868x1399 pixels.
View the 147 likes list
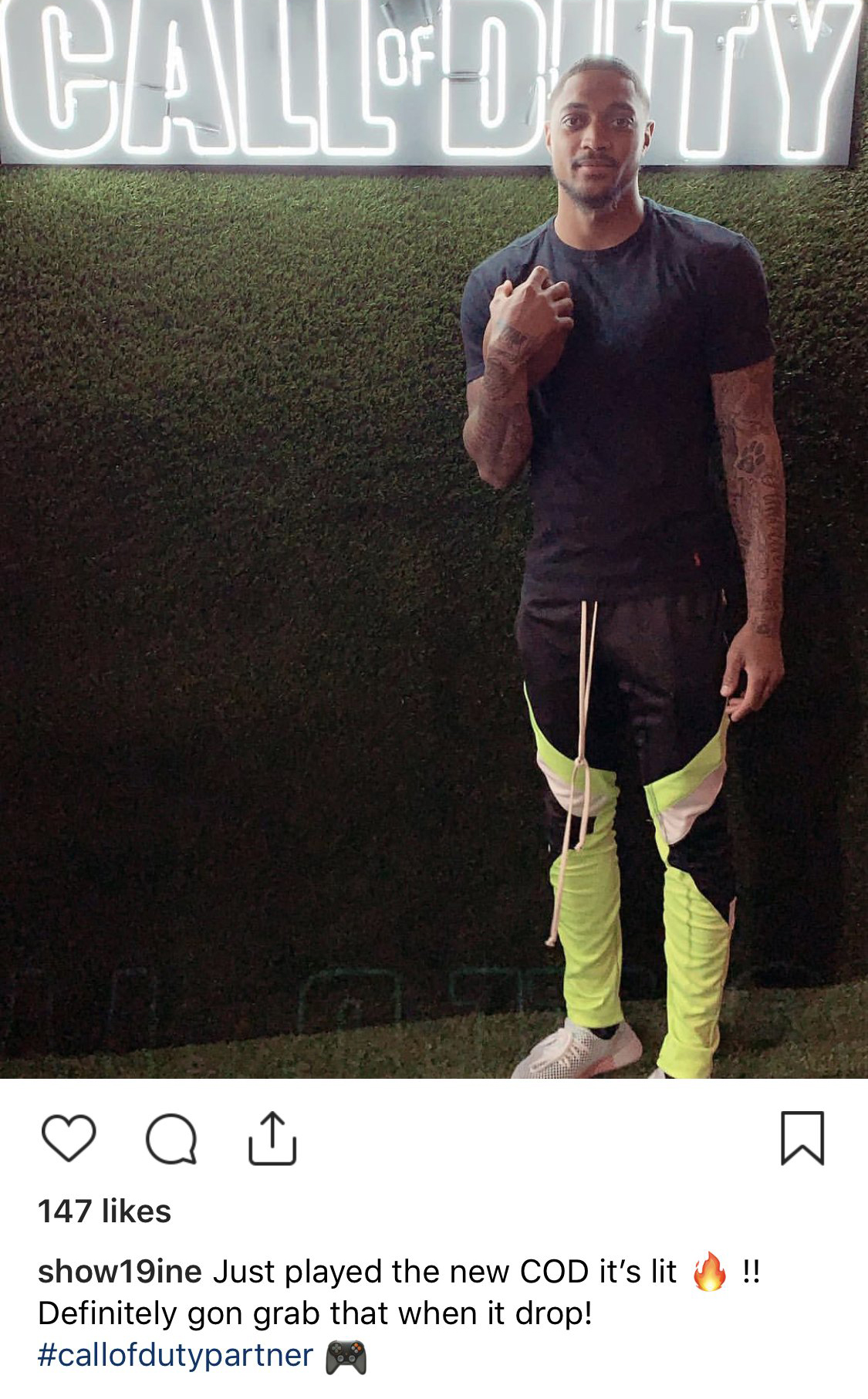click(105, 1211)
